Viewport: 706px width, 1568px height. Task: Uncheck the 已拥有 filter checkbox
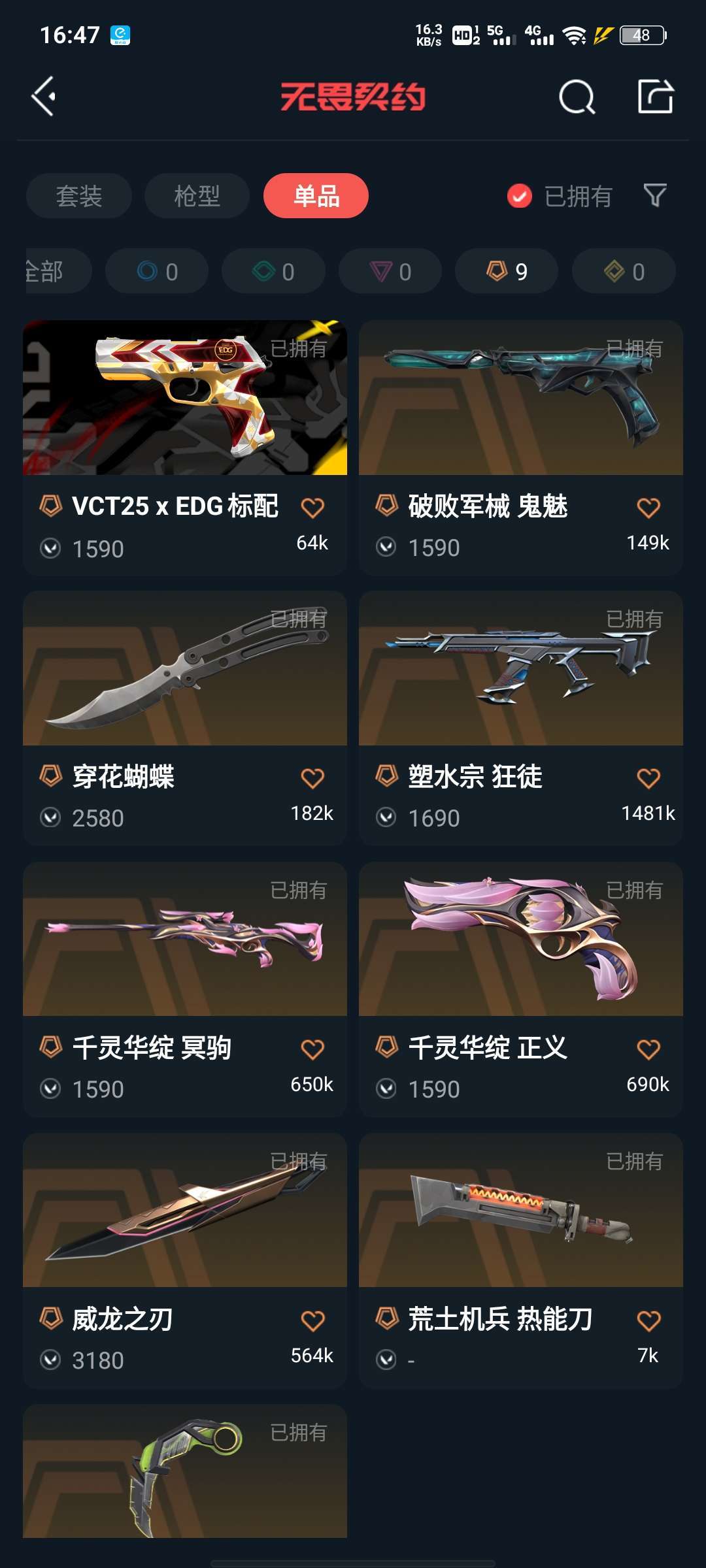pos(520,196)
